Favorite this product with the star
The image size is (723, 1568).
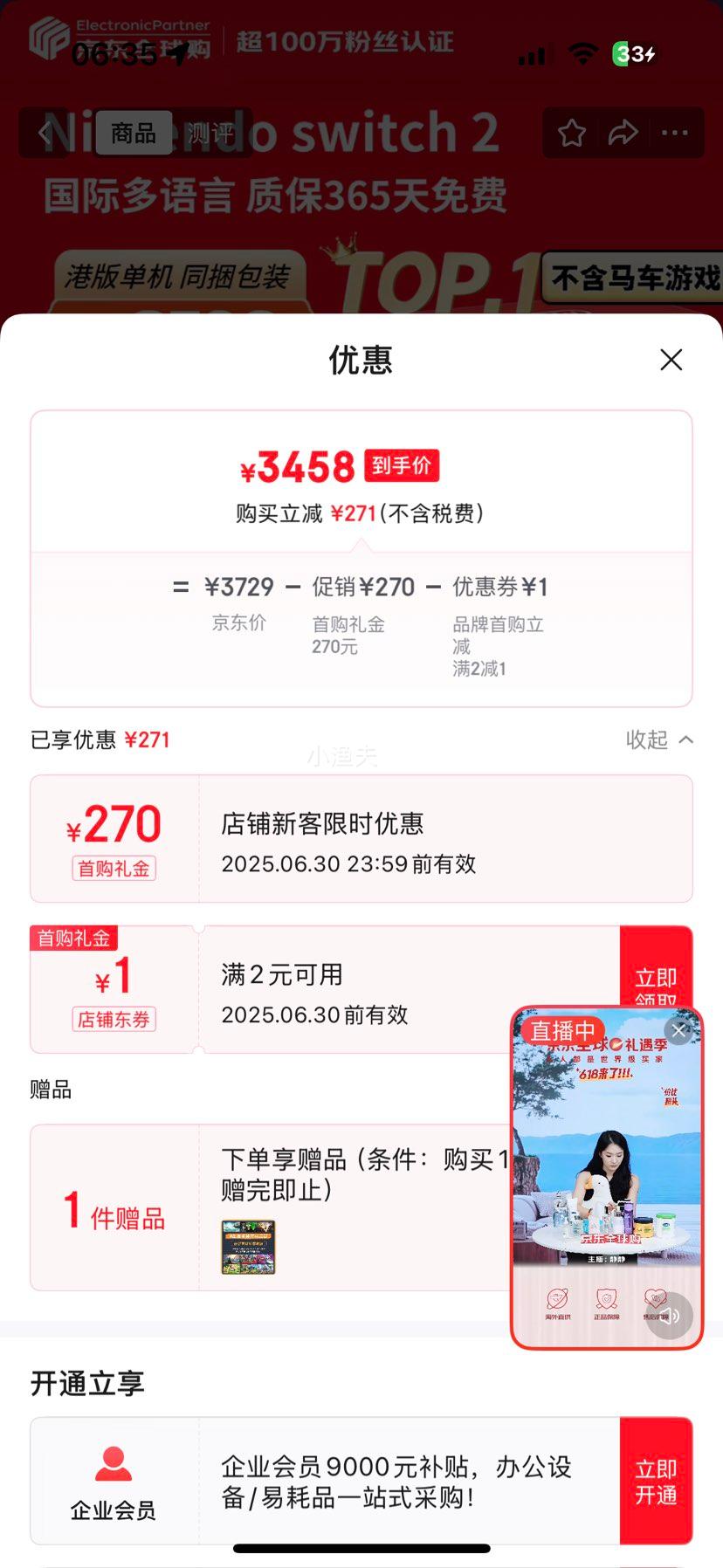click(572, 134)
